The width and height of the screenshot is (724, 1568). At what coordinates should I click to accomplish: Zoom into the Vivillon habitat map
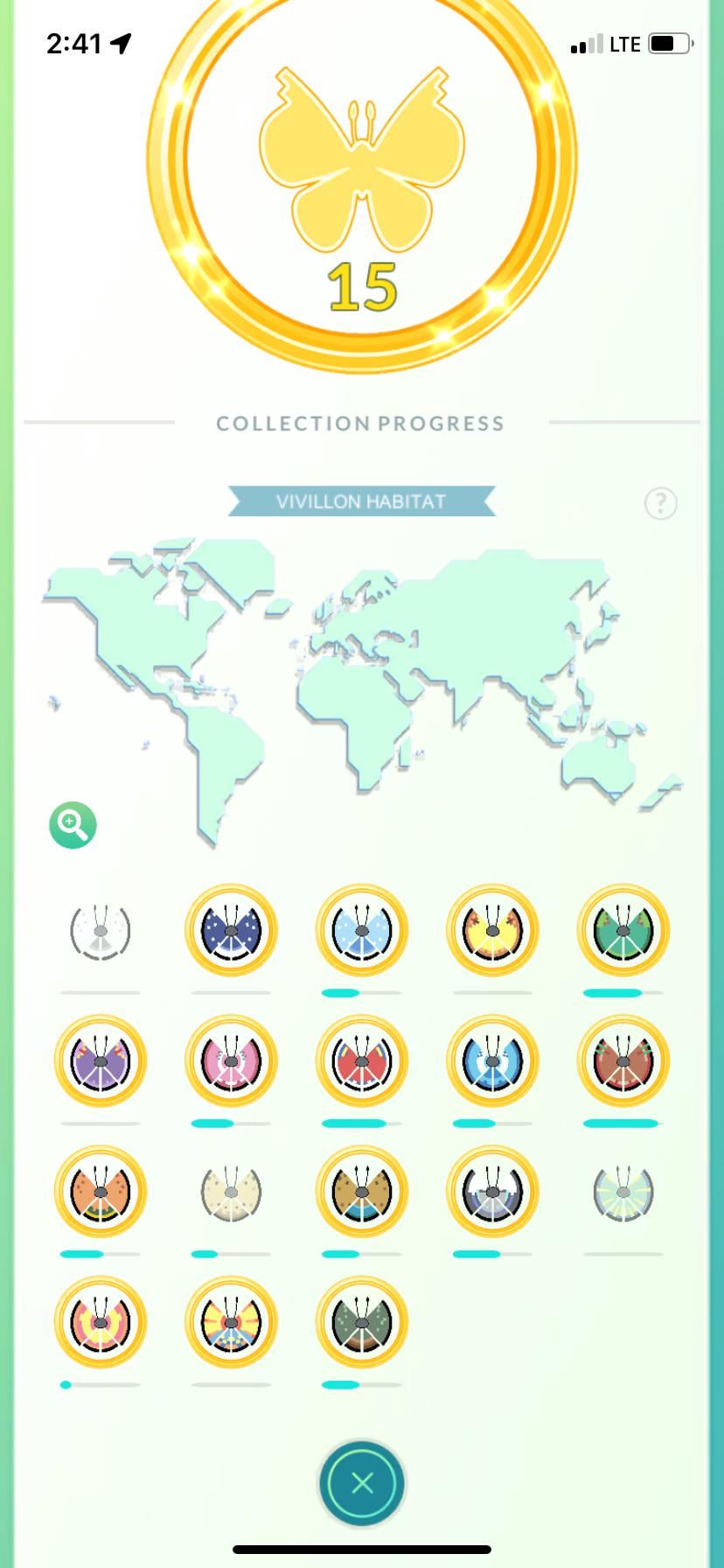coord(73,824)
